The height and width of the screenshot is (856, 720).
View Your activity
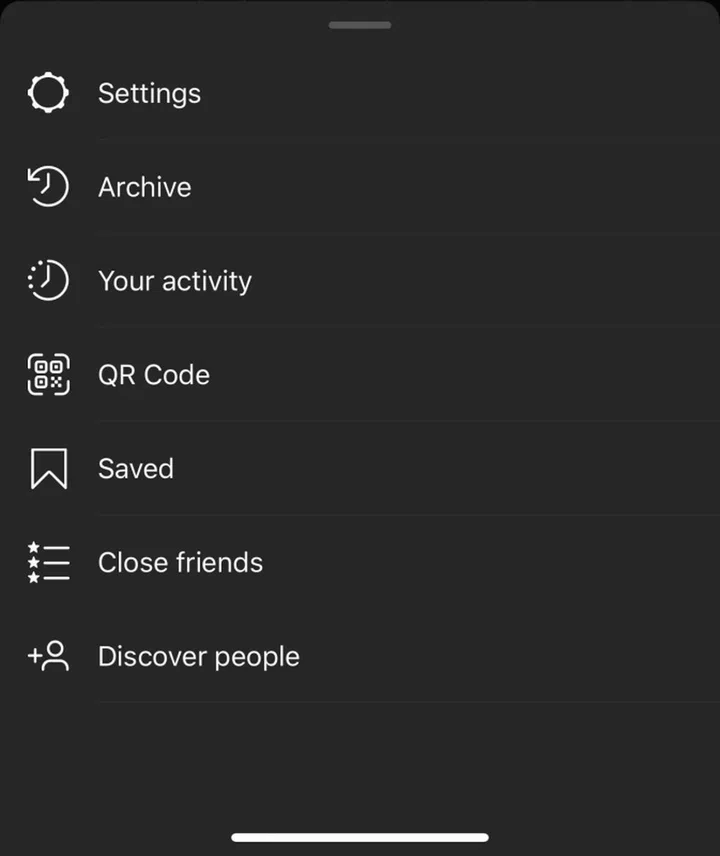point(174,282)
